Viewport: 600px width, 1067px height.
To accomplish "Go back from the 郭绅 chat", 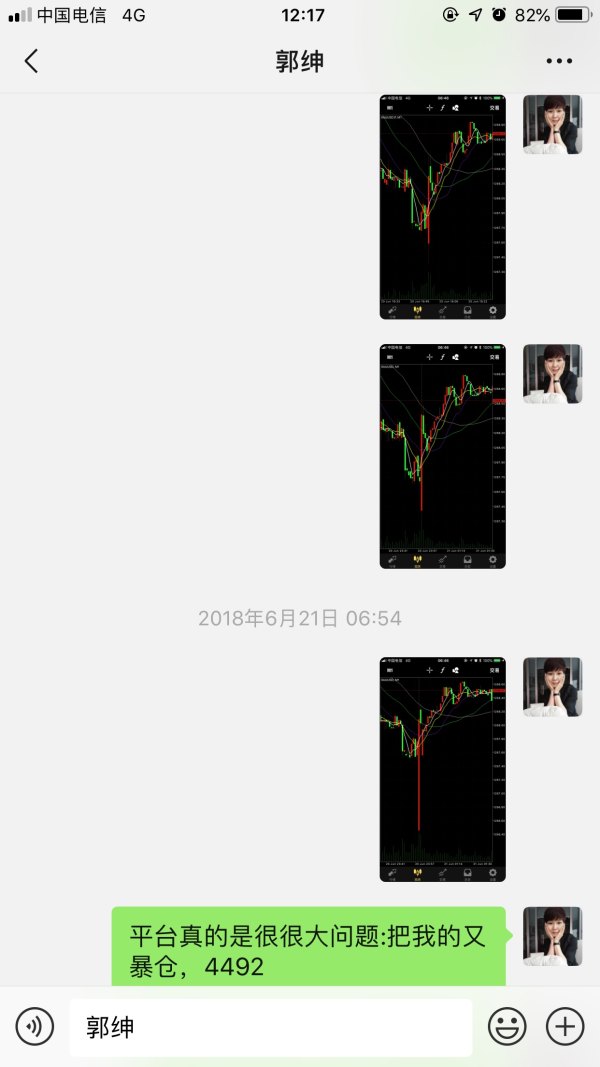I will (31, 61).
